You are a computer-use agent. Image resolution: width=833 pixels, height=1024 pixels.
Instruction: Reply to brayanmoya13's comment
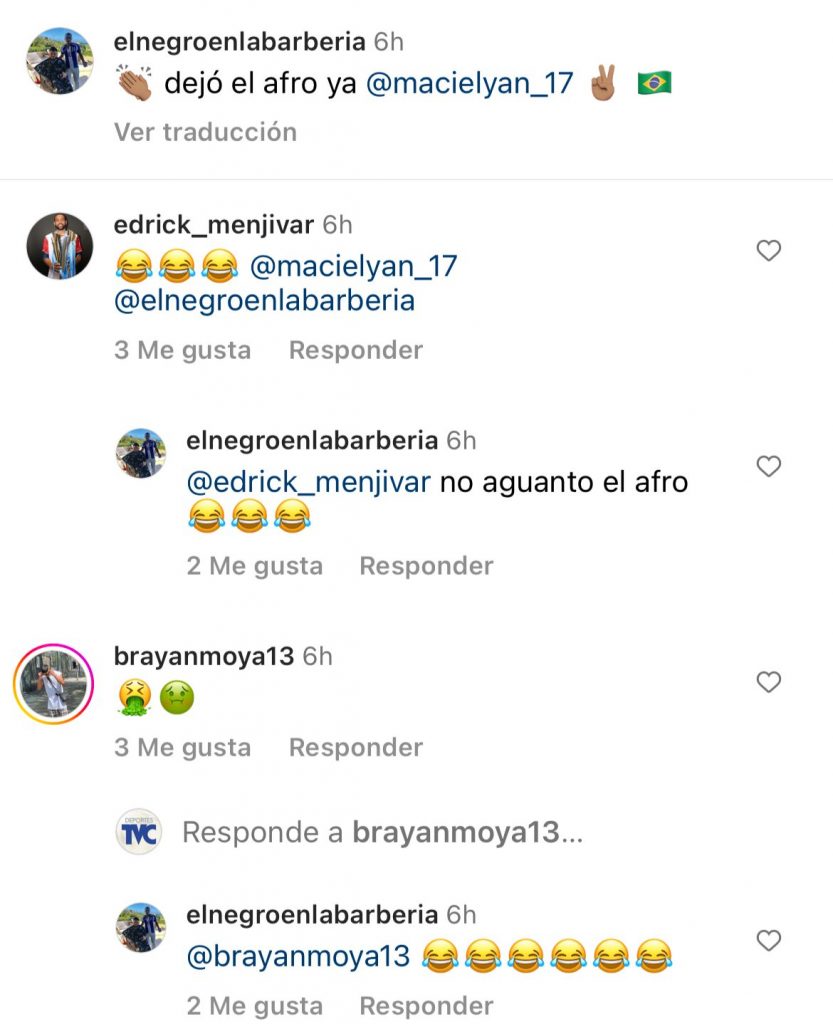(355, 747)
